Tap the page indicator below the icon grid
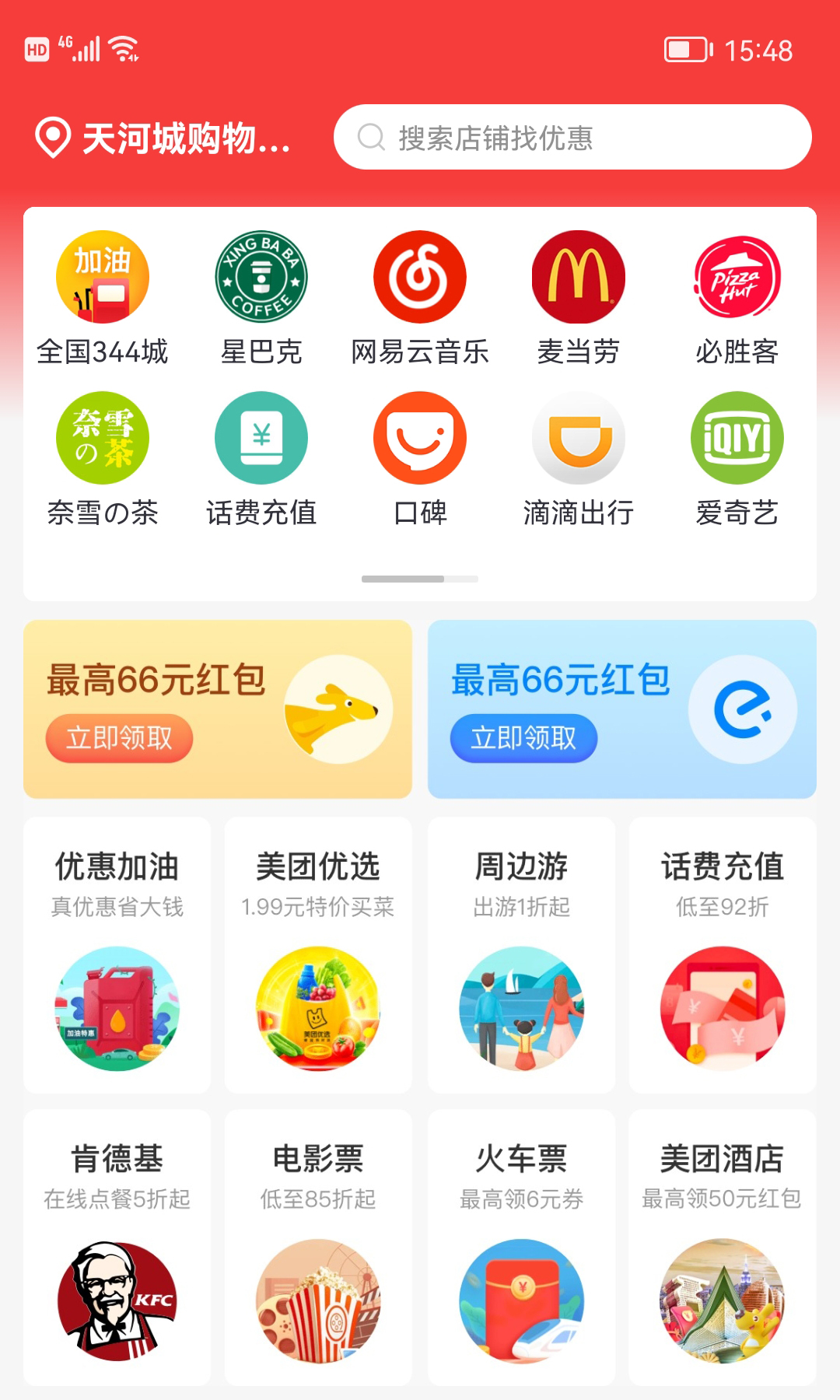 click(420, 577)
